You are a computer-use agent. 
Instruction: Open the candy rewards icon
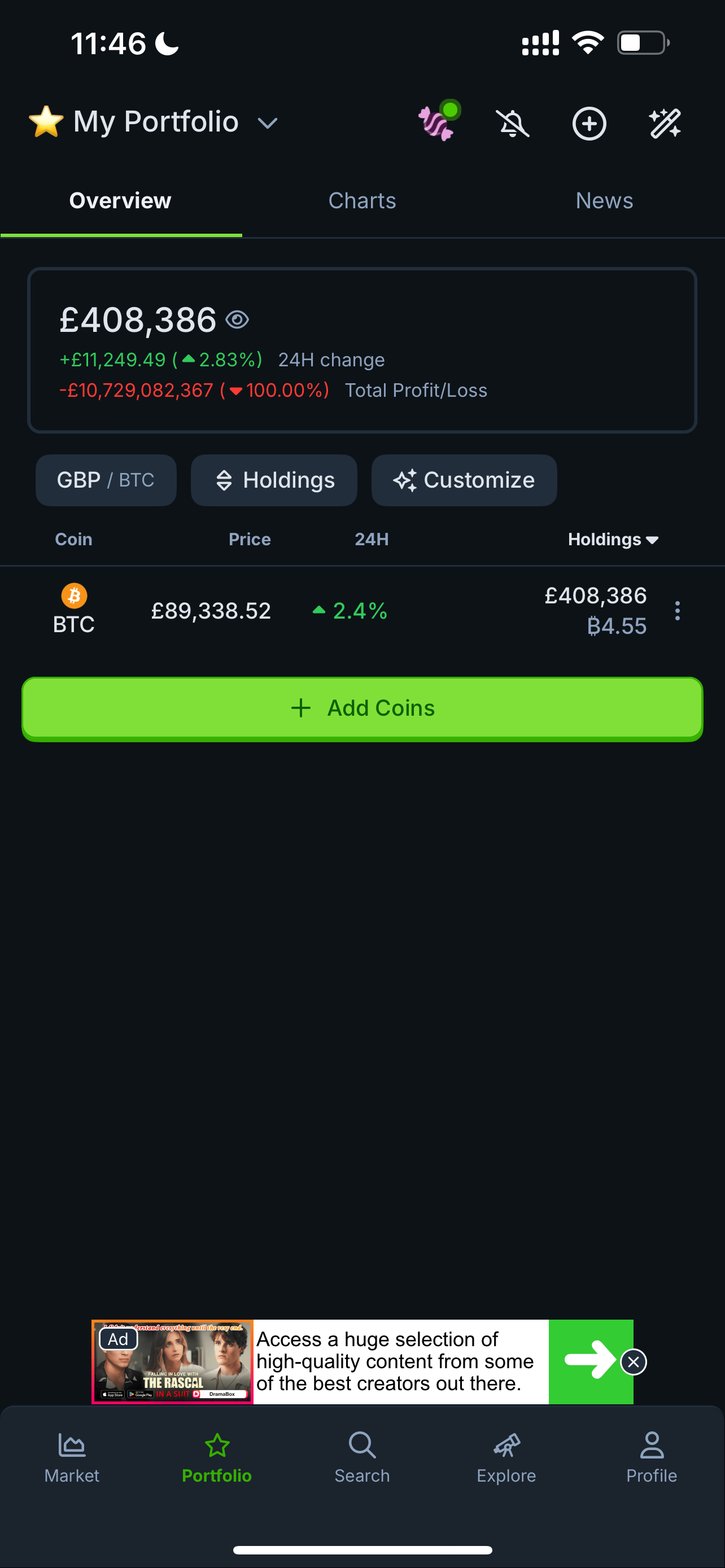tap(438, 121)
